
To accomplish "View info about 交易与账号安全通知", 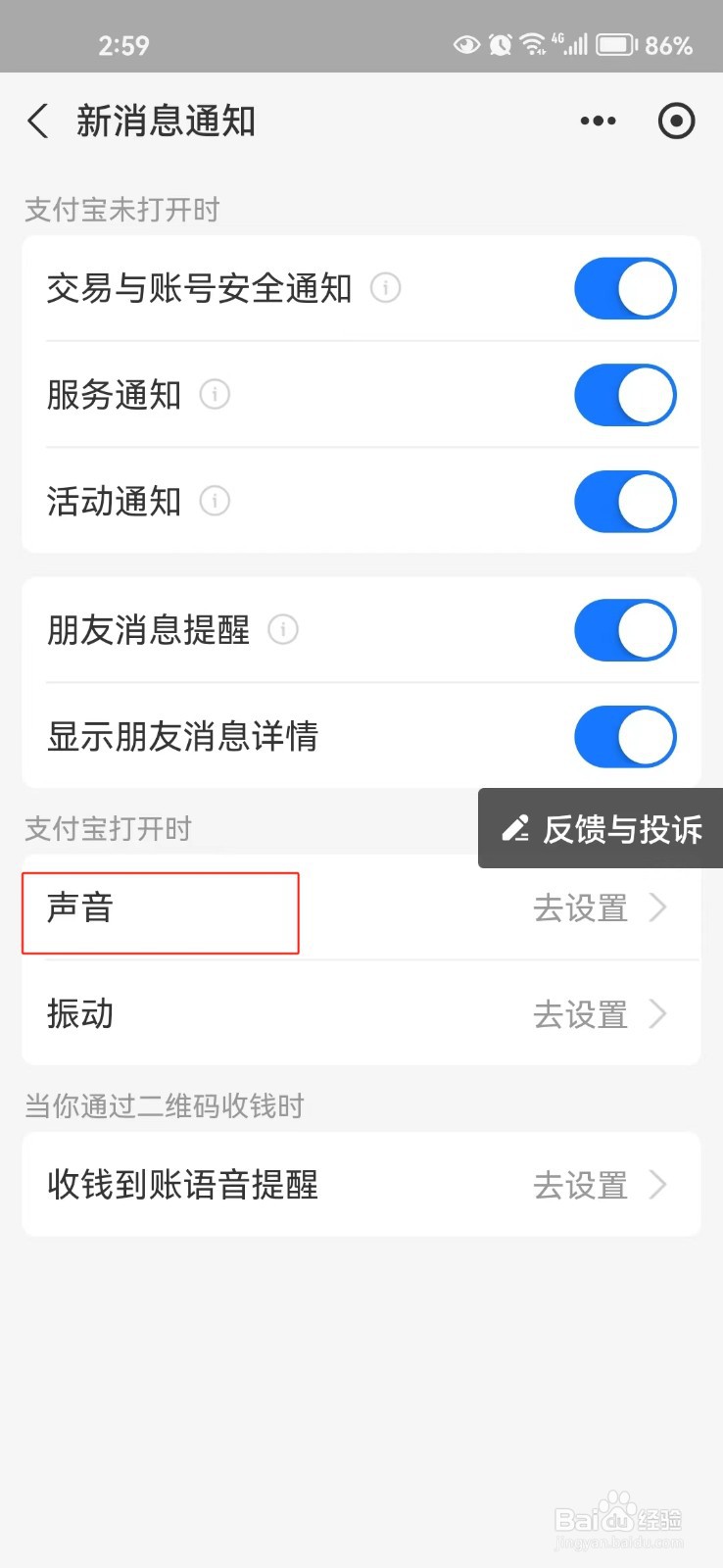I will click(385, 288).
